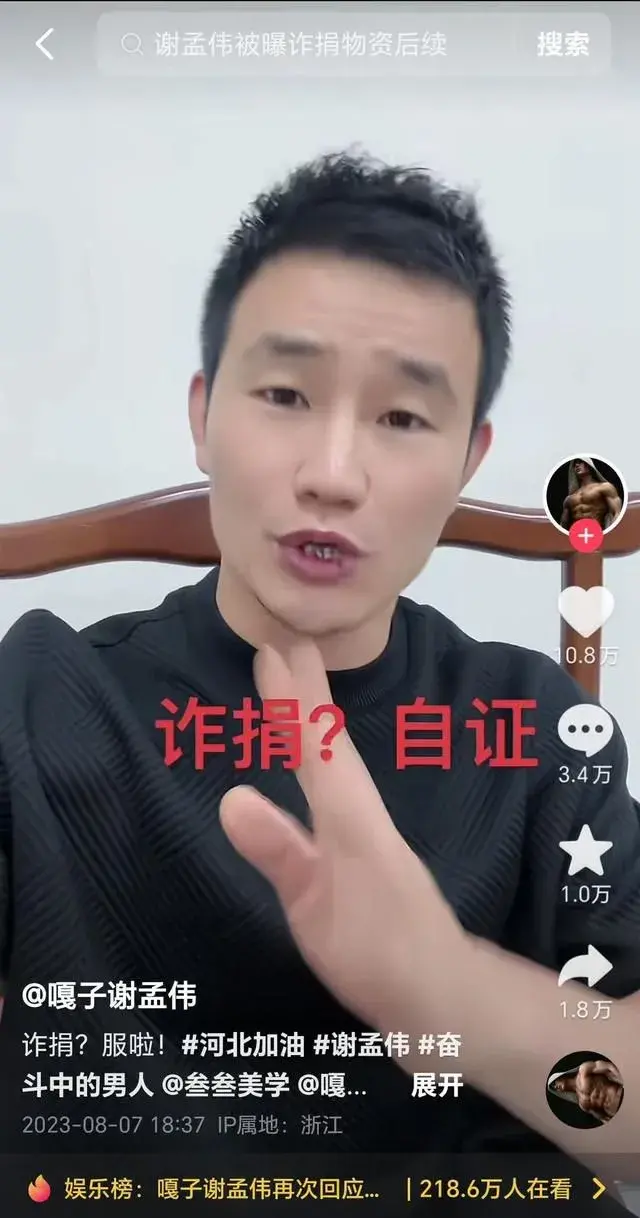Open the spinning music disc
640x1218 pixels.
(585, 1089)
